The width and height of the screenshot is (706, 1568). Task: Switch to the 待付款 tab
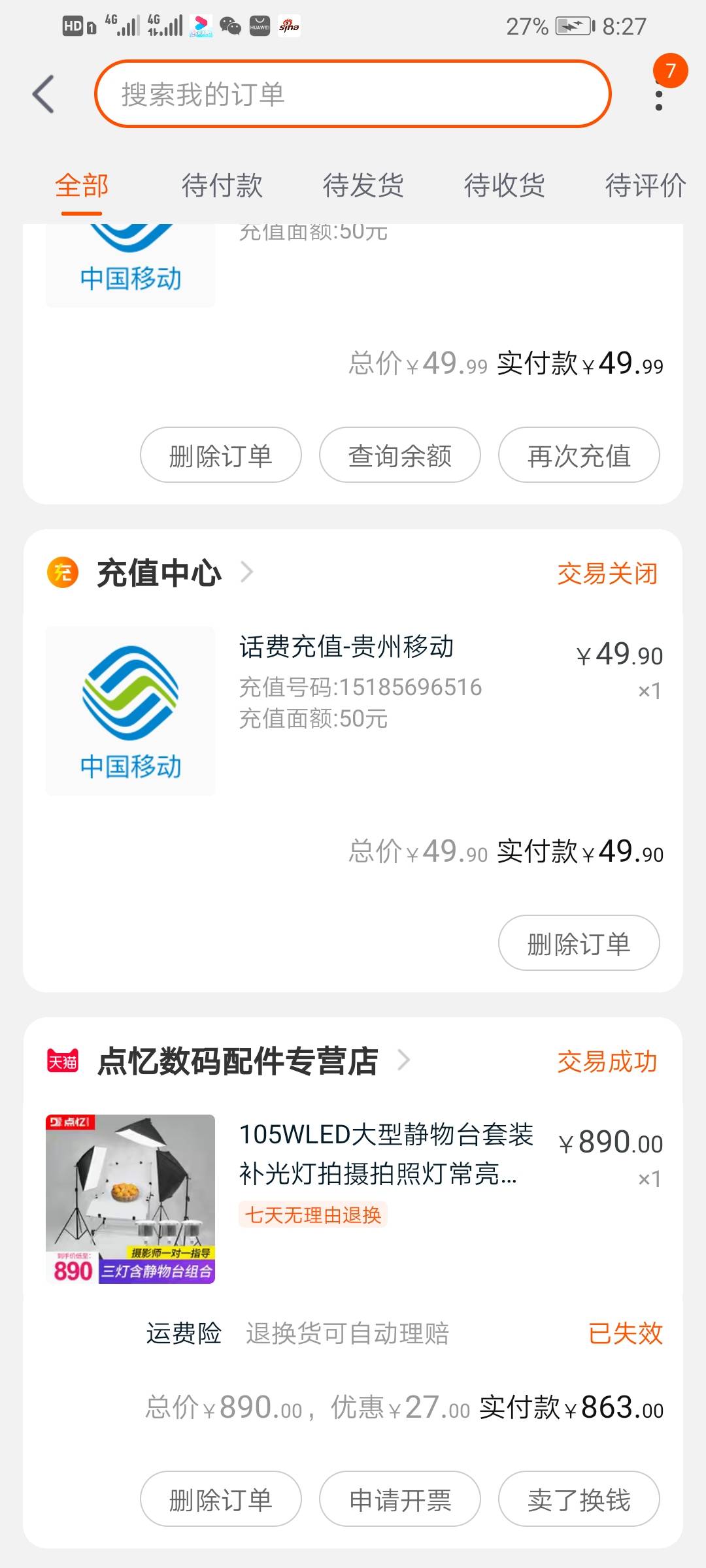point(222,186)
